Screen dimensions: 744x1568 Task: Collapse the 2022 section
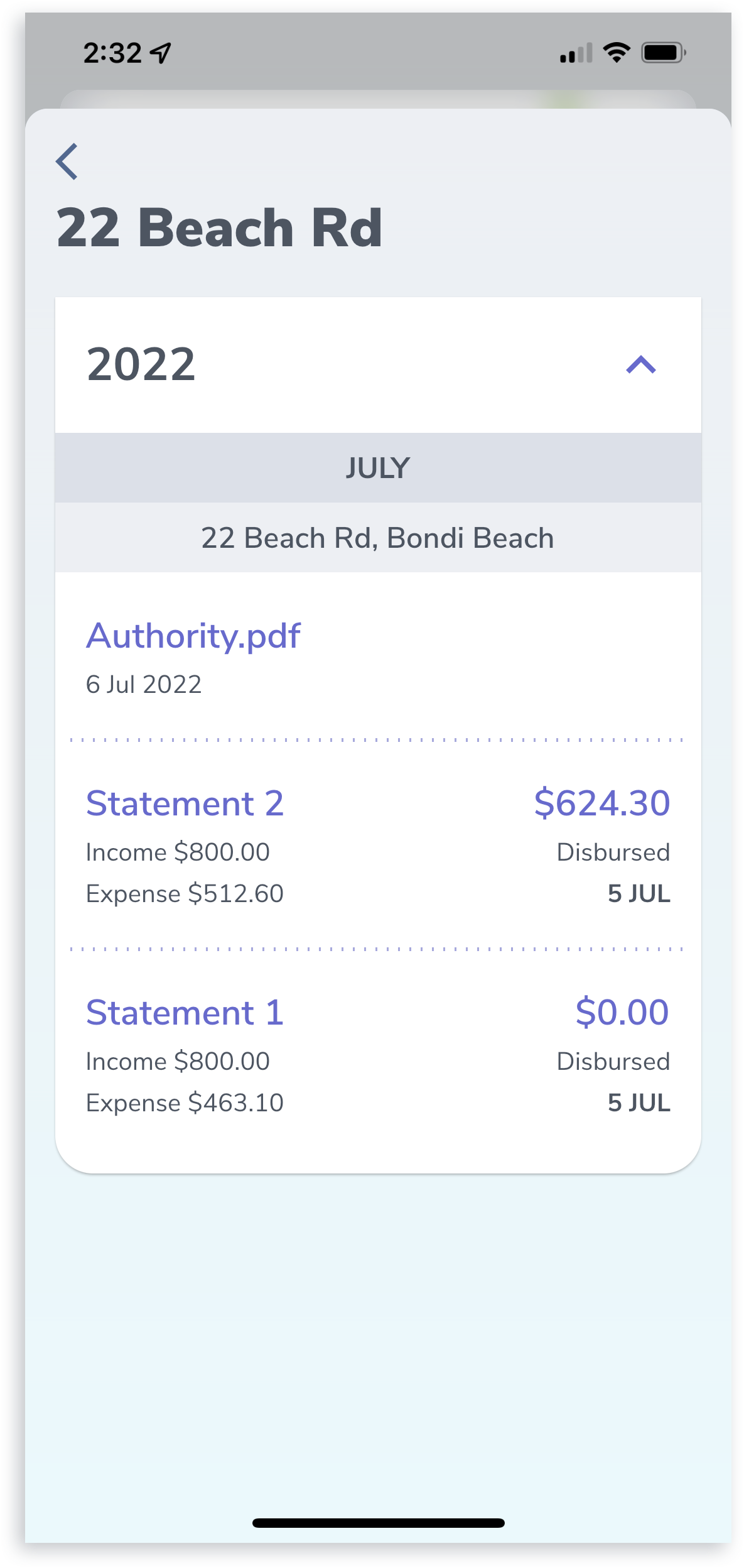point(641,365)
